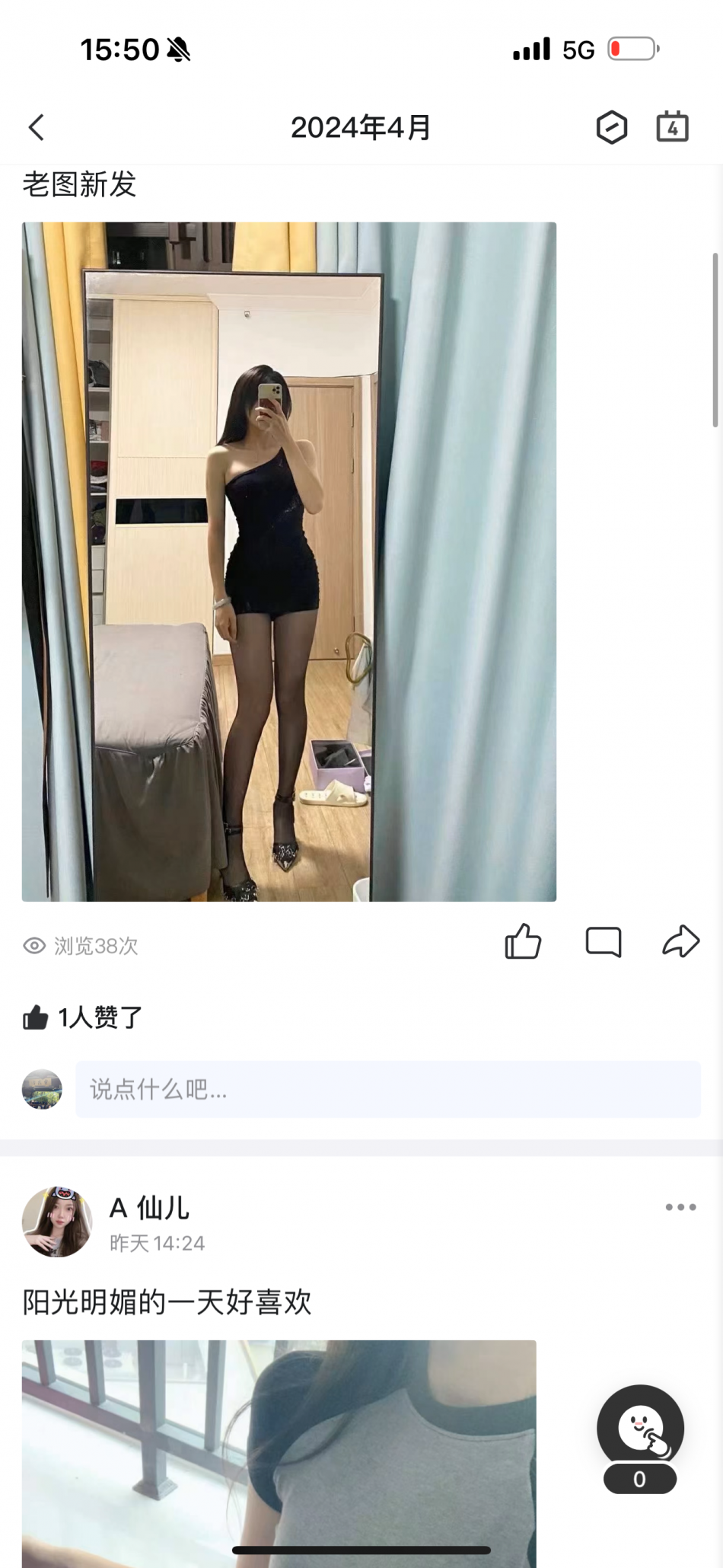Tap the 说点什么吧 comment field
Viewport: 723px width, 1568px height.
click(x=387, y=1089)
